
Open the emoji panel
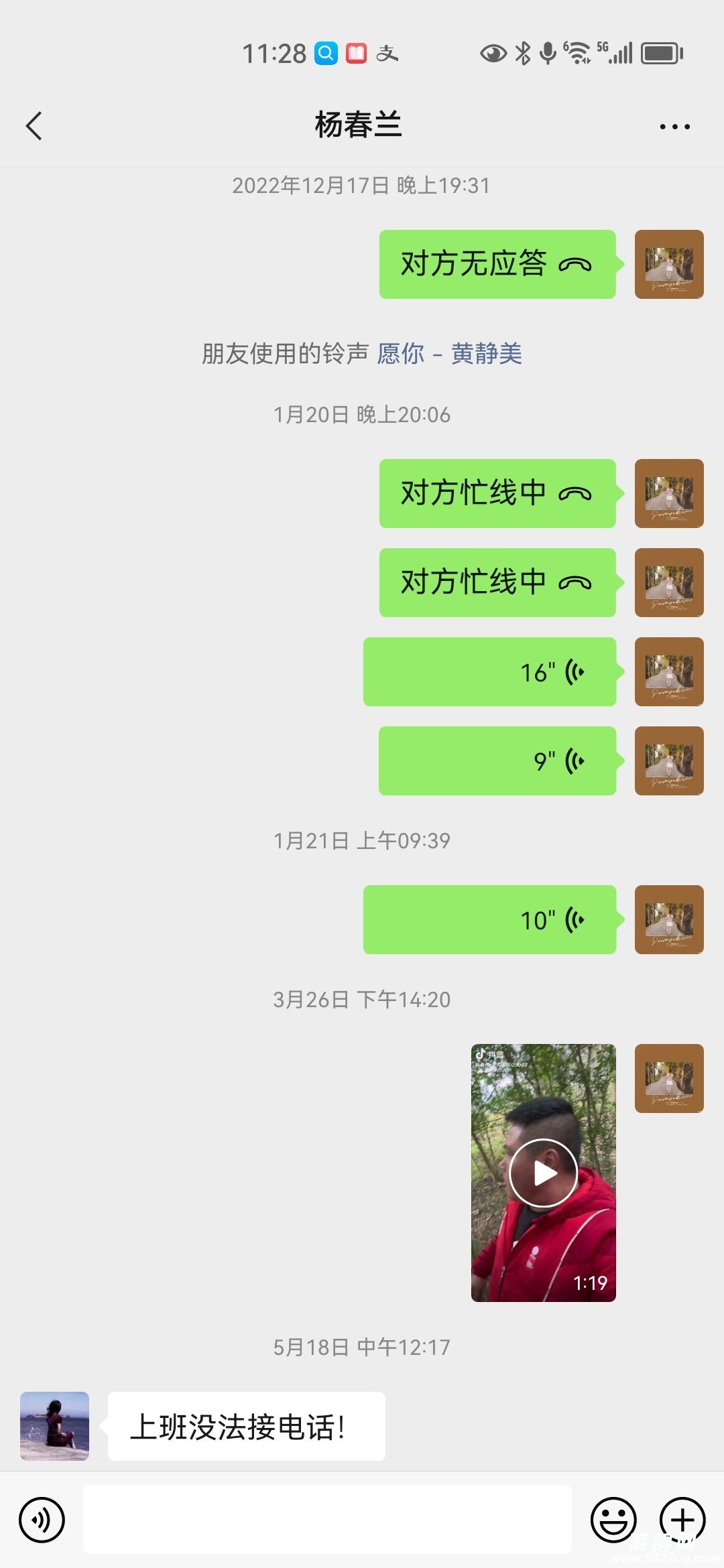pos(613,1520)
